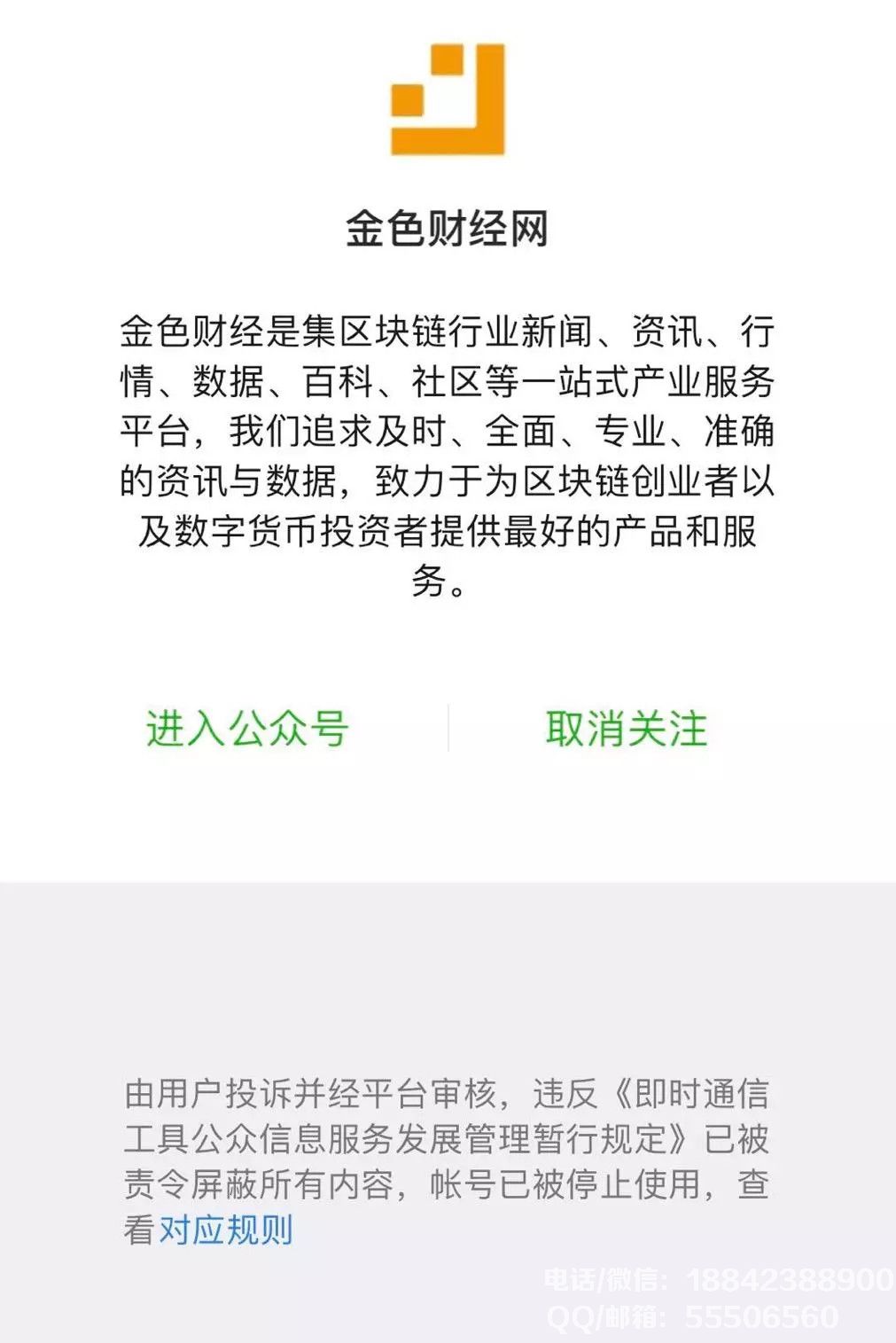The width and height of the screenshot is (896, 1343).
Task: Tap 进入公众号 to enter the account
Action: click(246, 729)
